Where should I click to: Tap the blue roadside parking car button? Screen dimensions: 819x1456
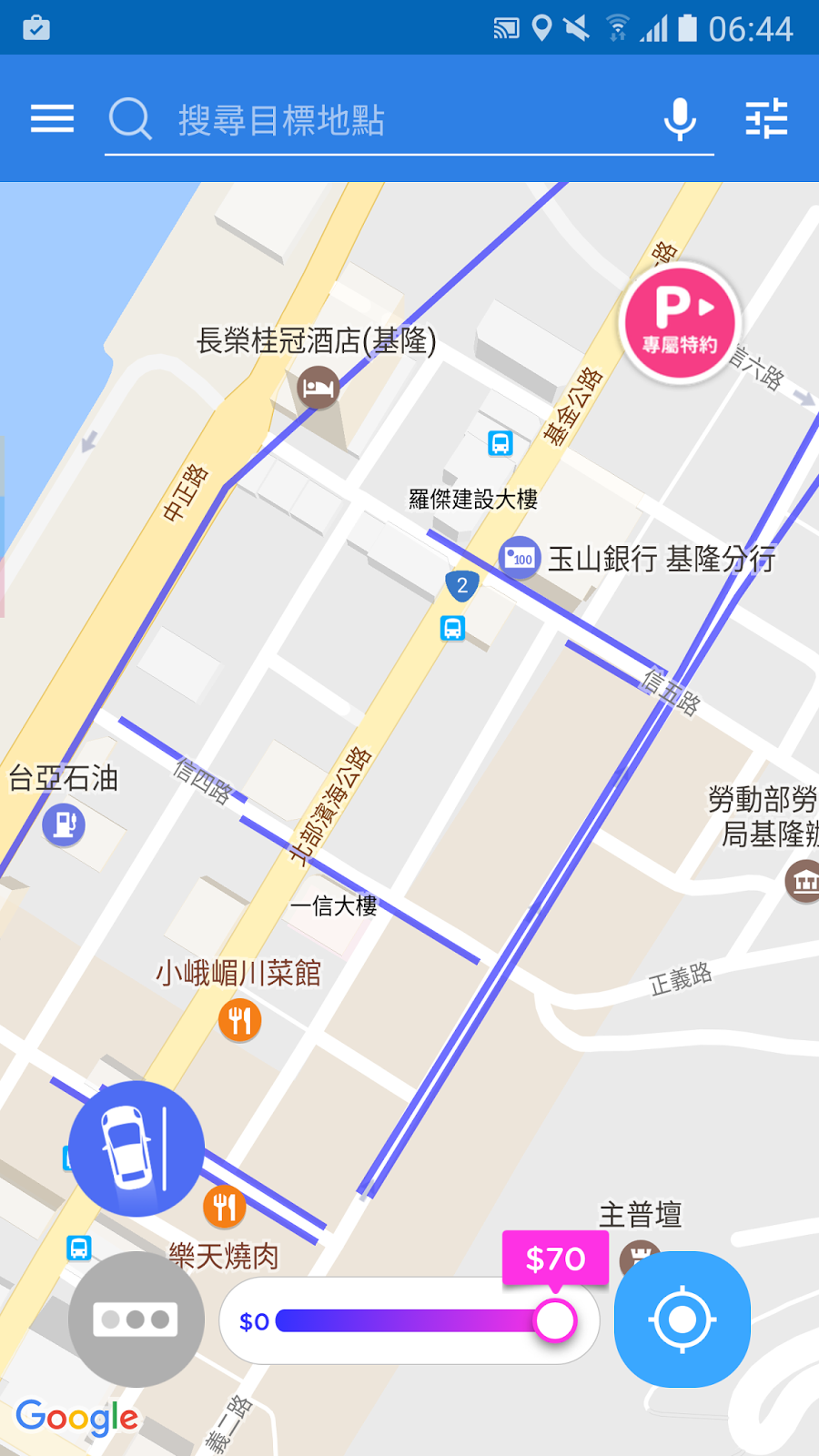136,1148
